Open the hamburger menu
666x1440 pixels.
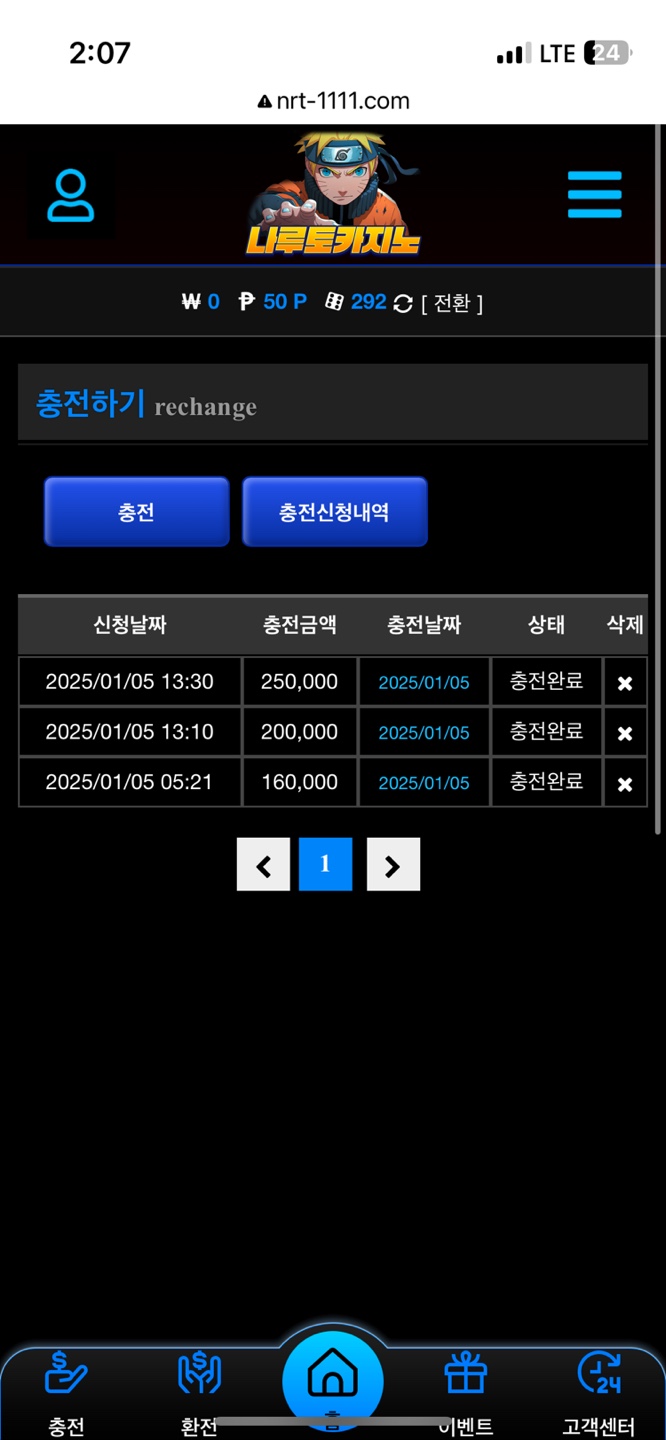594,194
